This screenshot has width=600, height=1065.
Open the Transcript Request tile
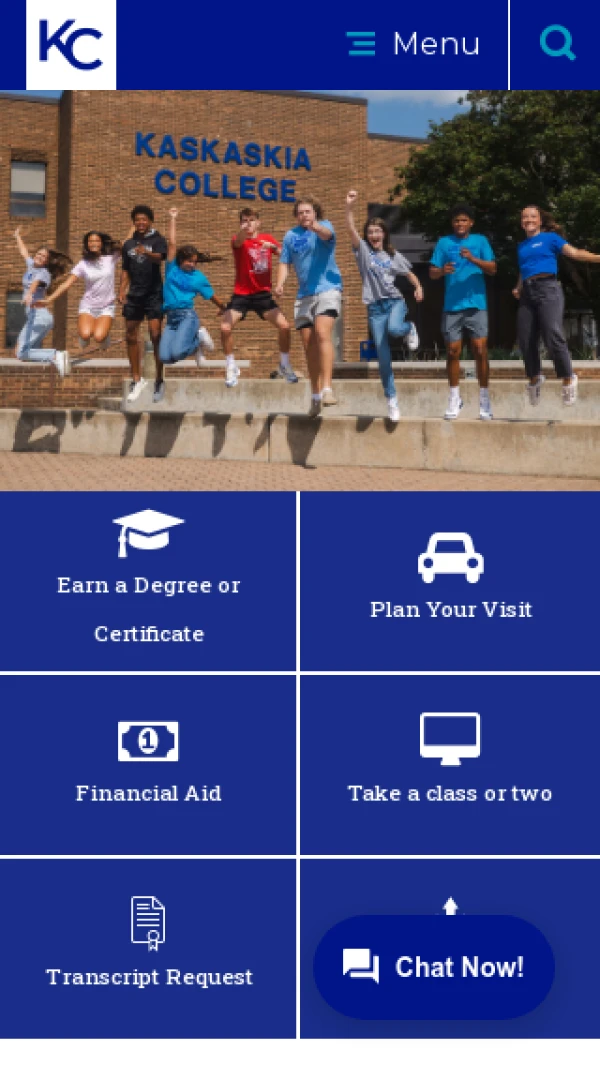click(x=148, y=946)
